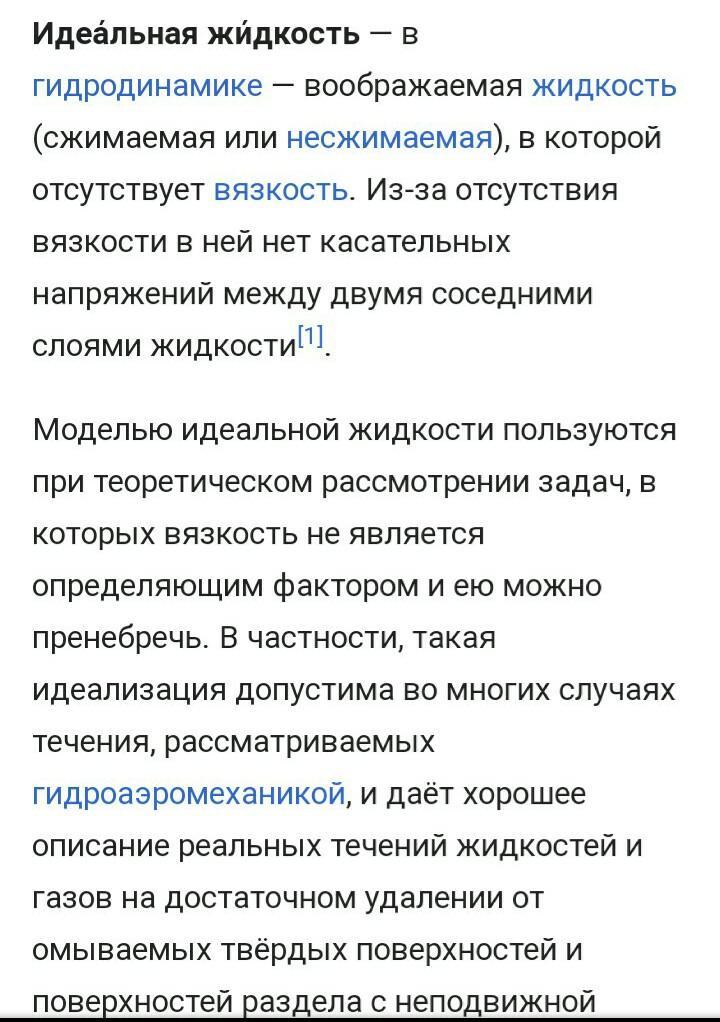720x1022 pixels.
Task: Tap the вязкость link
Action: tap(281, 190)
